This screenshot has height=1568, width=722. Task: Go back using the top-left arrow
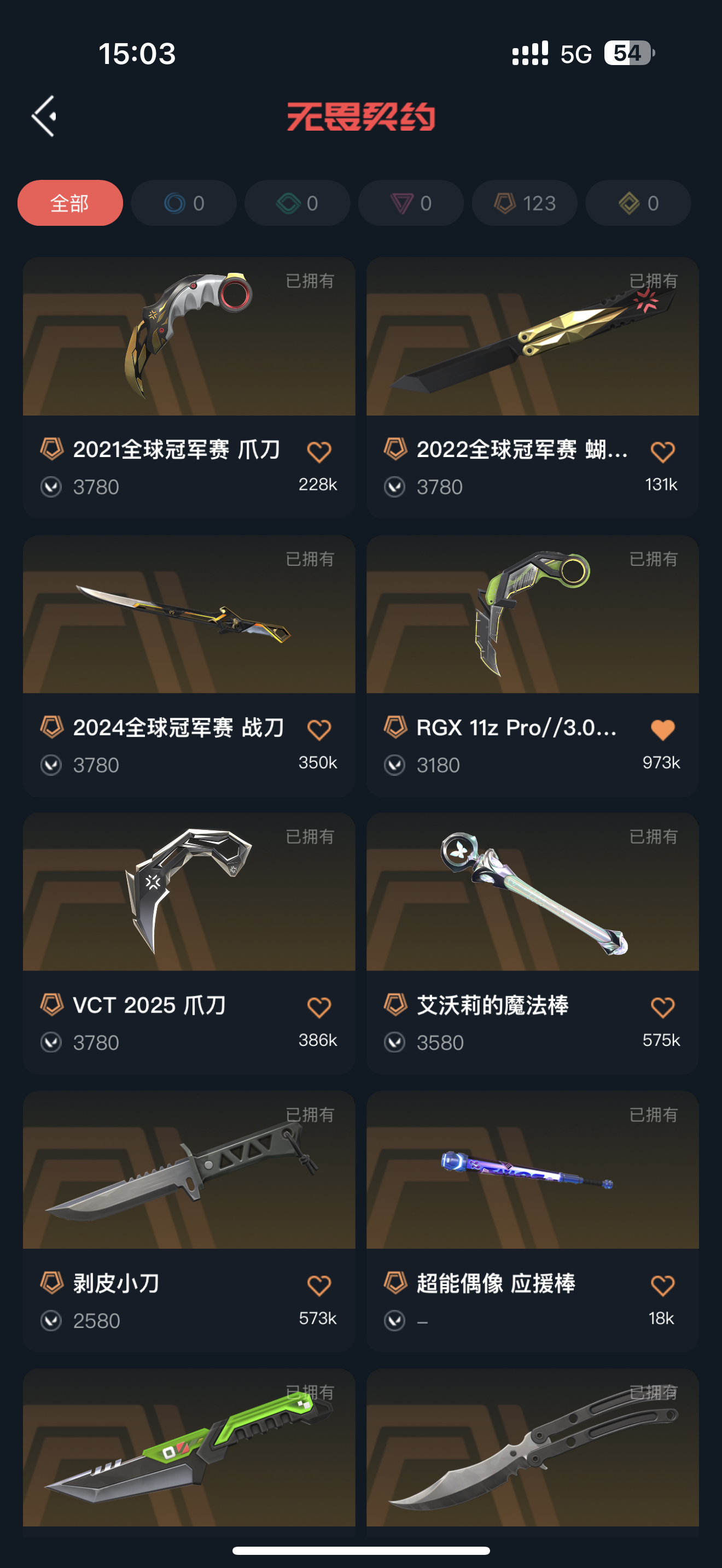tap(44, 116)
